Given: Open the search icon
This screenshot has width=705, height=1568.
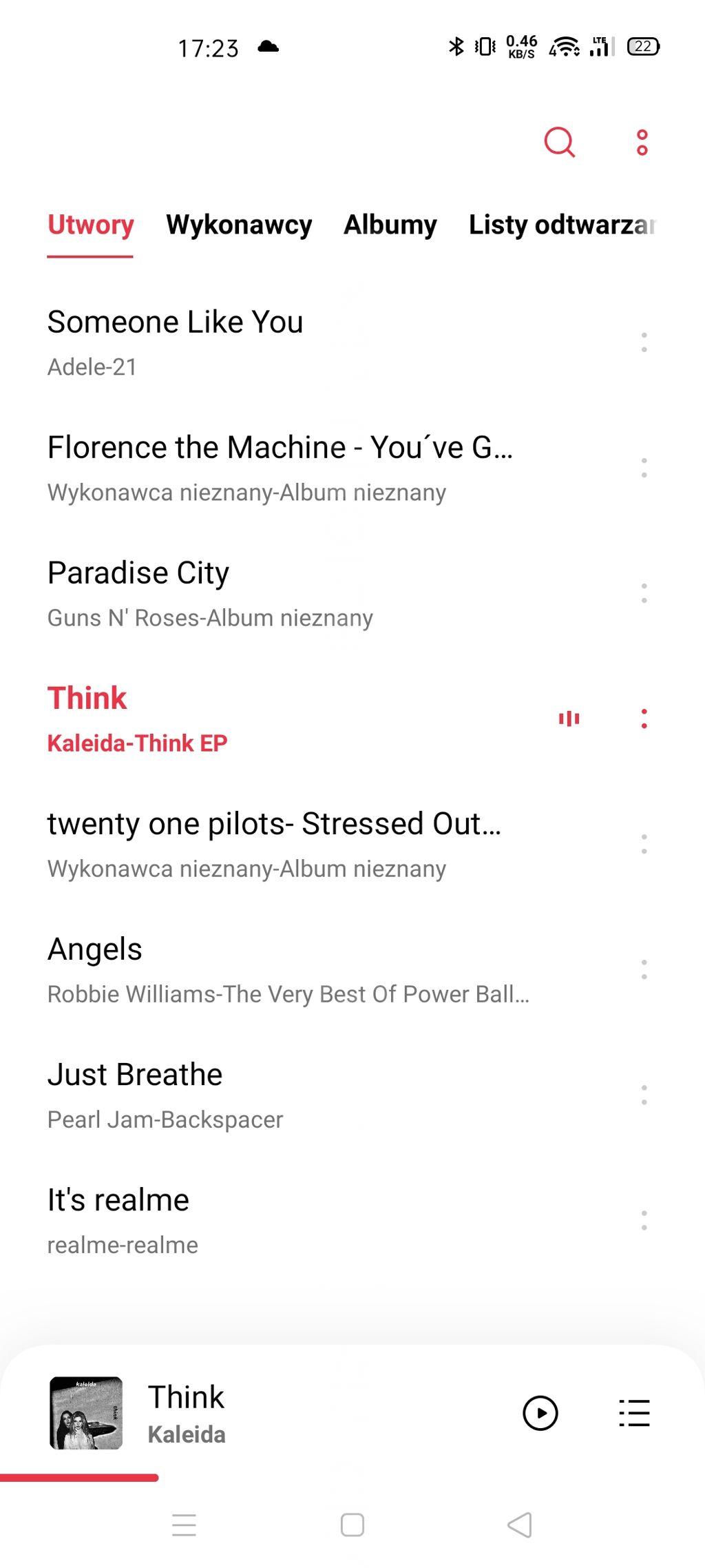Looking at the screenshot, I should click(x=559, y=143).
